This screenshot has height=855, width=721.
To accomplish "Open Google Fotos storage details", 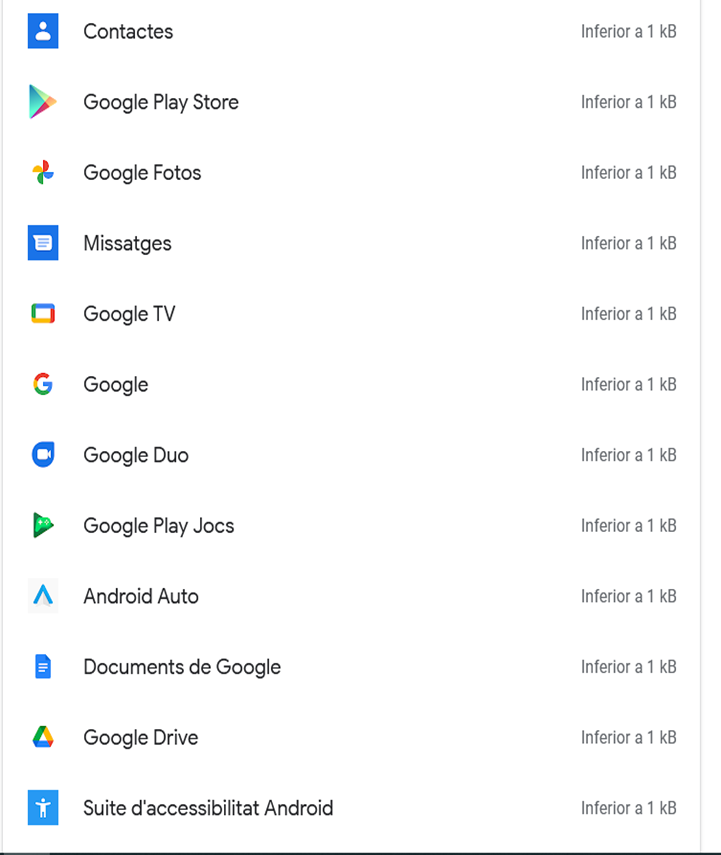I will click(x=142, y=173).
